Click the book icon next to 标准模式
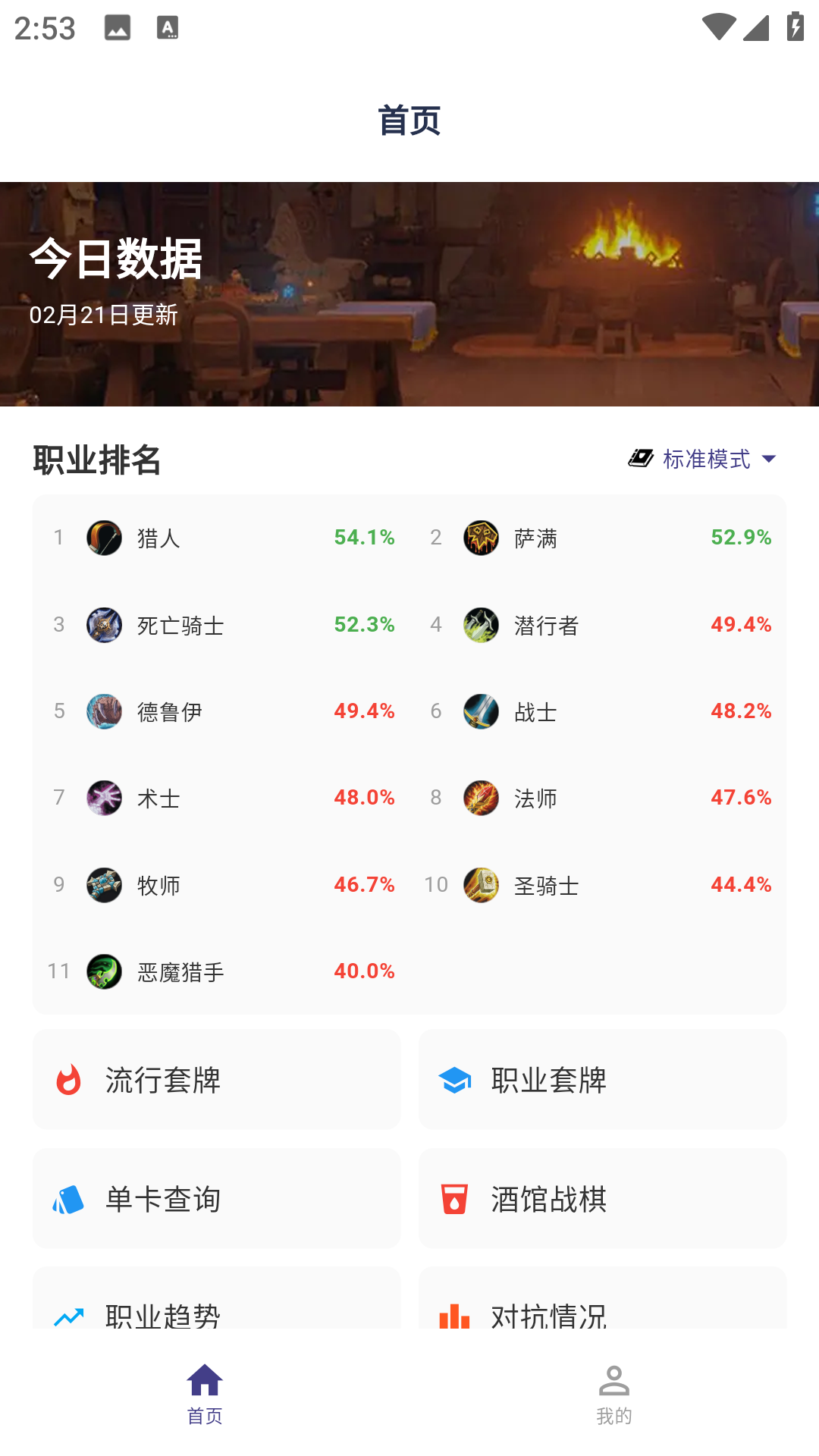Image resolution: width=819 pixels, height=1456 pixels. pos(639,459)
